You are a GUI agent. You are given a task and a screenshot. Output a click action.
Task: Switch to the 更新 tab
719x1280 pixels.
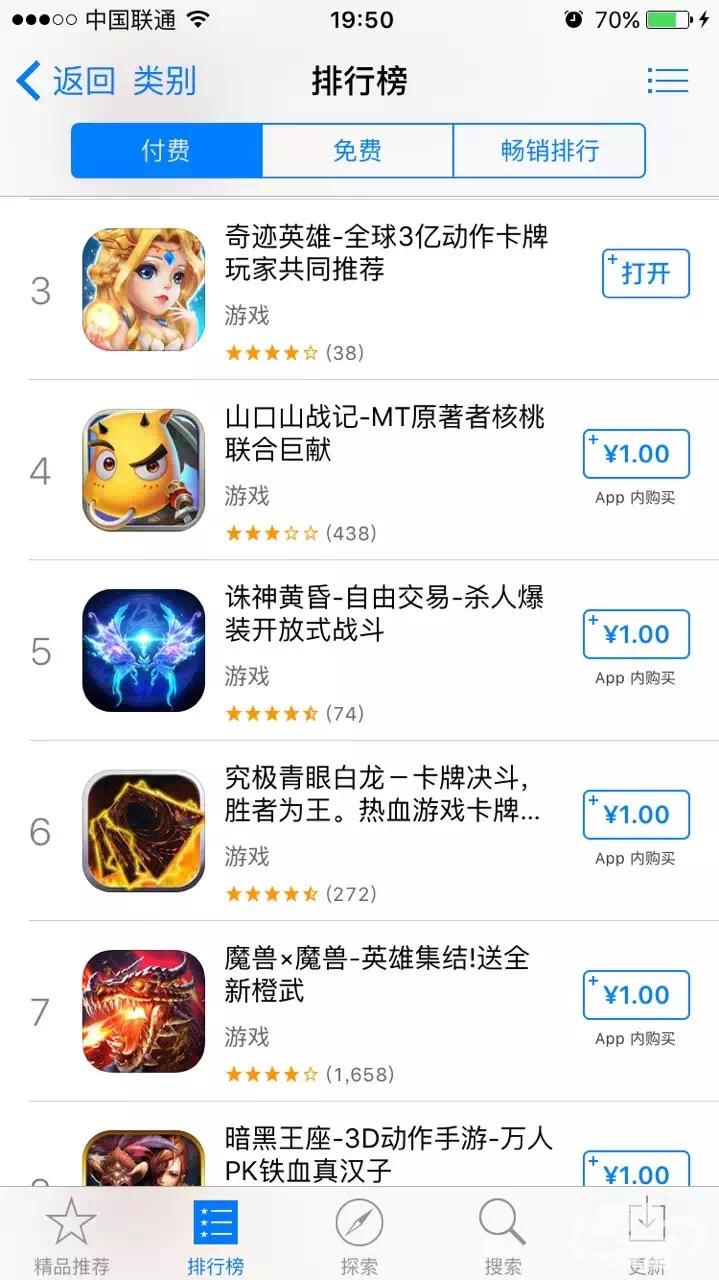[x=646, y=1236]
